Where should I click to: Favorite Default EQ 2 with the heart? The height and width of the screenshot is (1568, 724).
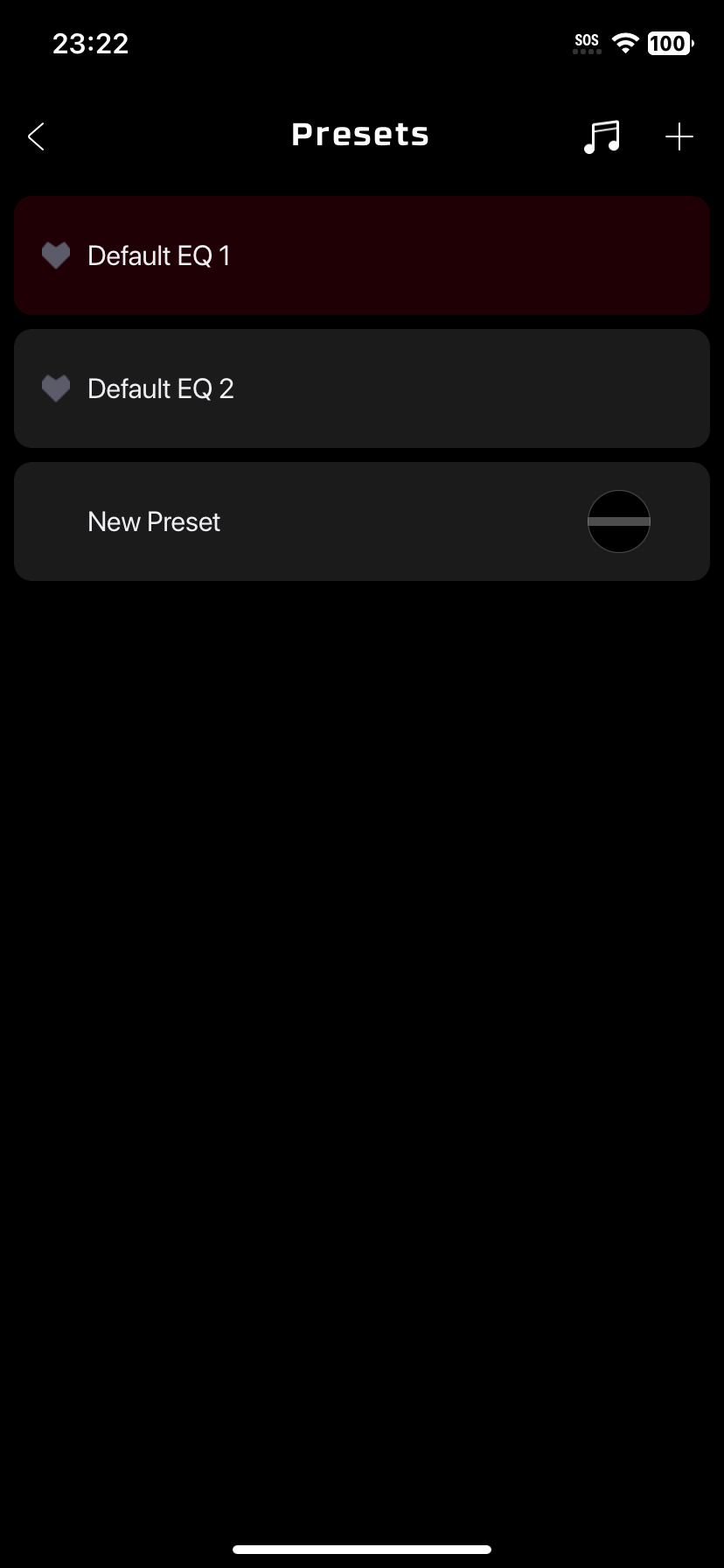56,388
